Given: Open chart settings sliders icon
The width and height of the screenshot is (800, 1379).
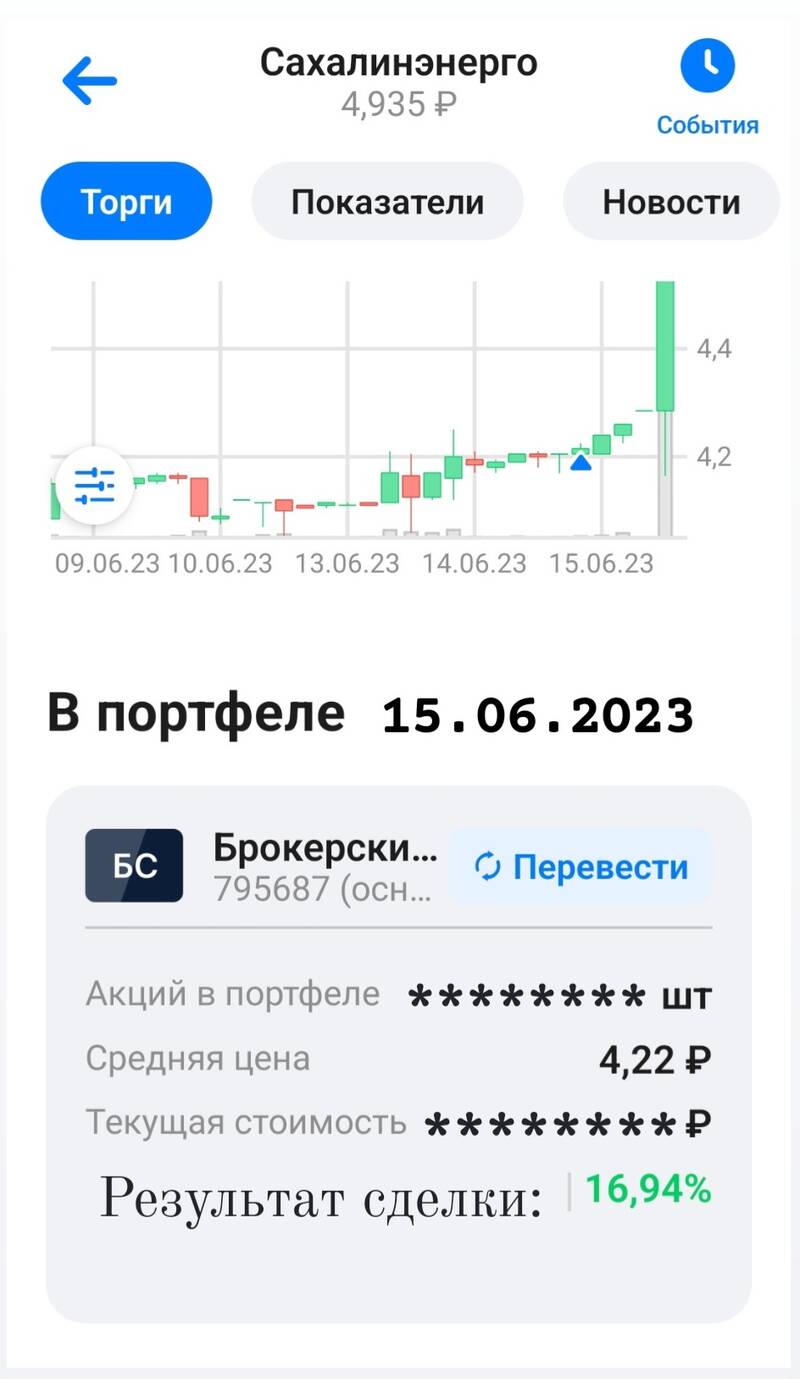Looking at the screenshot, I should [95, 486].
